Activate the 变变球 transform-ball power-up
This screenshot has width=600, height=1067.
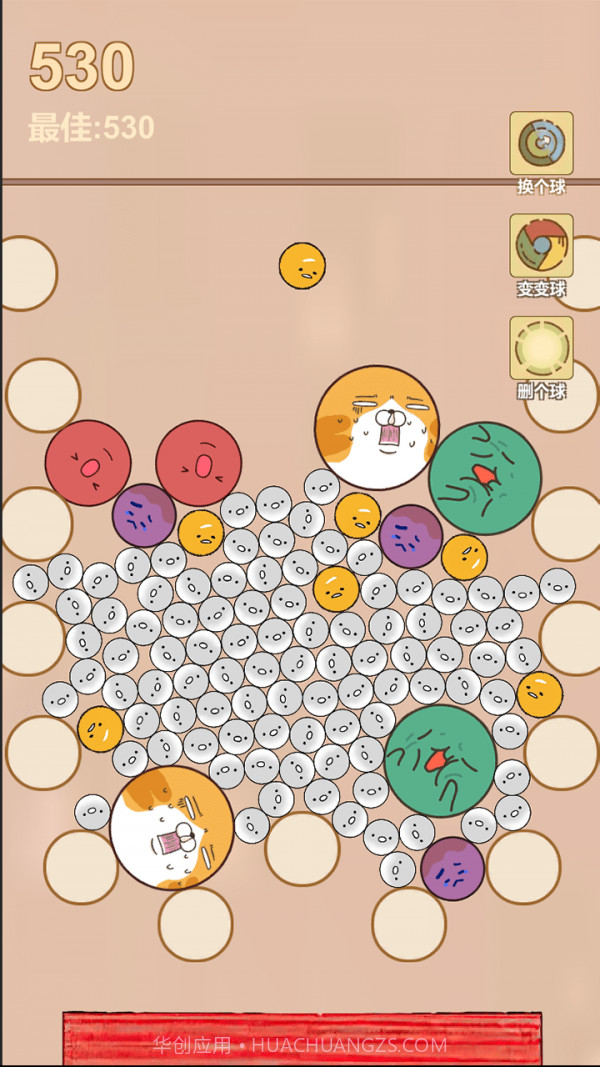[541, 247]
